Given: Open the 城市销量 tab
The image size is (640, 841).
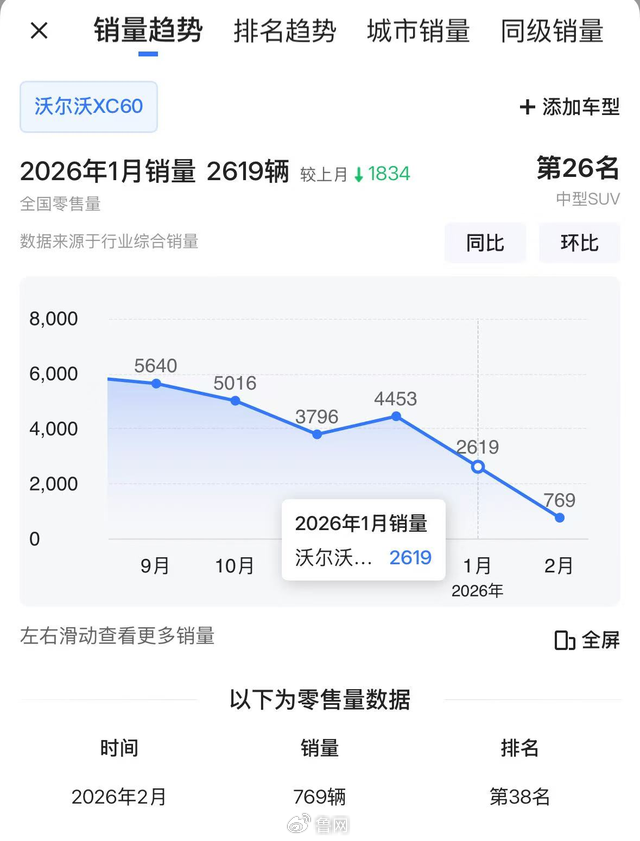Looking at the screenshot, I should pos(418,31).
